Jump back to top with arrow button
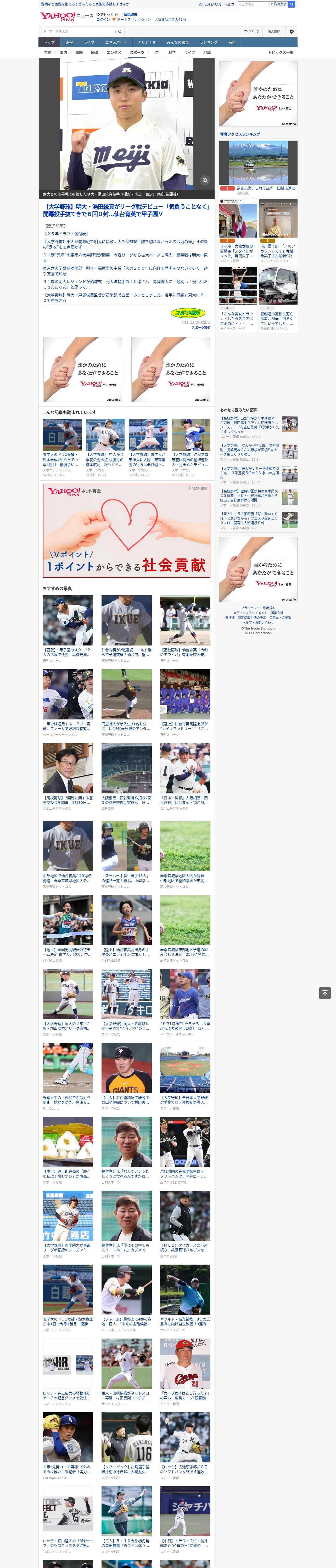The image size is (336, 1568). [325, 993]
